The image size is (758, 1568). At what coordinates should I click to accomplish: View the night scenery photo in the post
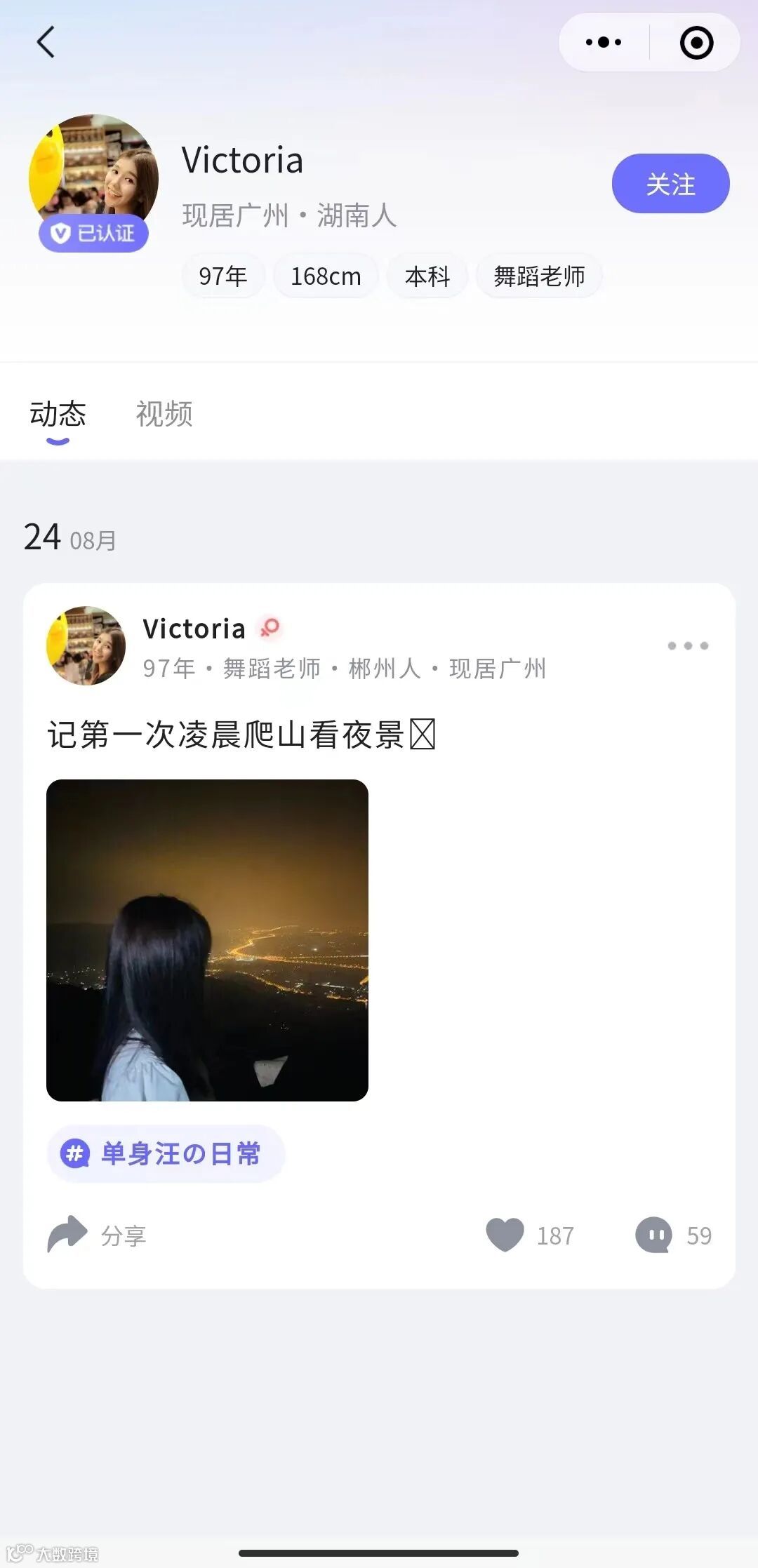pos(207,940)
